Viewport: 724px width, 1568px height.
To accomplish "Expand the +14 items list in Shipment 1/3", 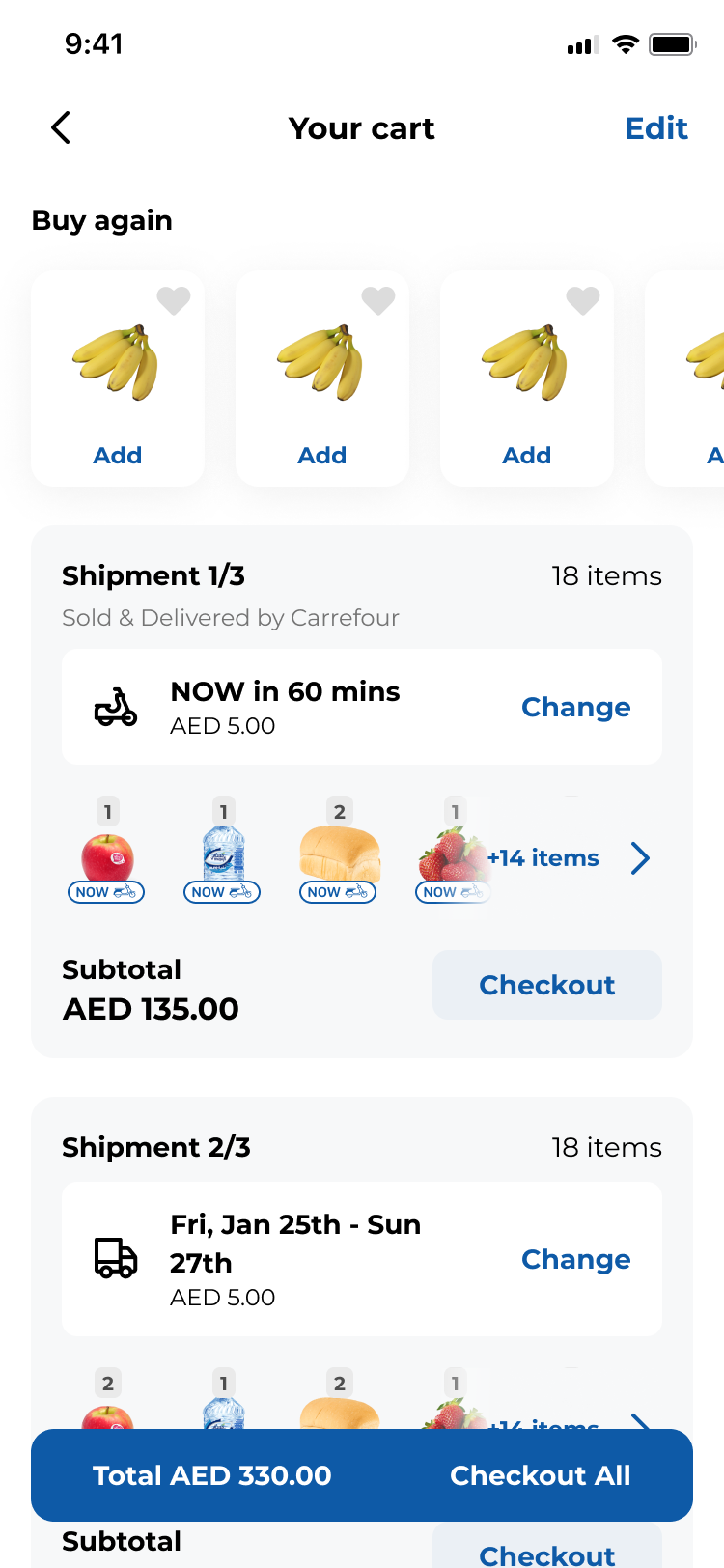I will click(x=570, y=857).
